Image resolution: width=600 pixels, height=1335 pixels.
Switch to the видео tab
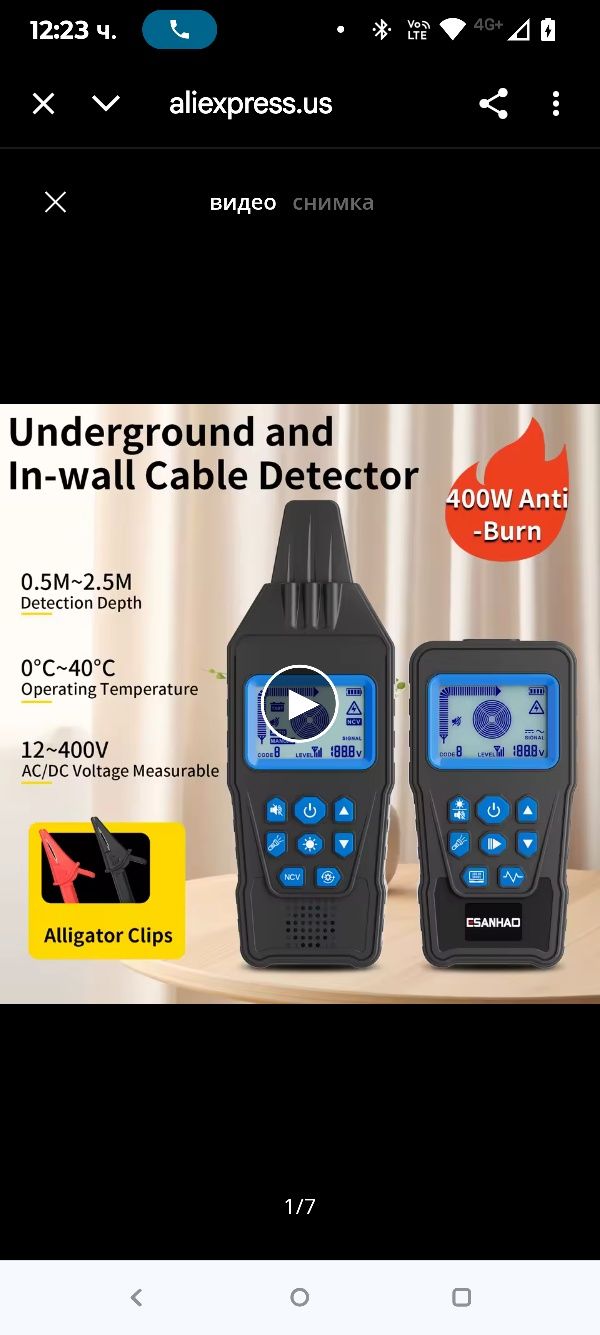coord(243,203)
